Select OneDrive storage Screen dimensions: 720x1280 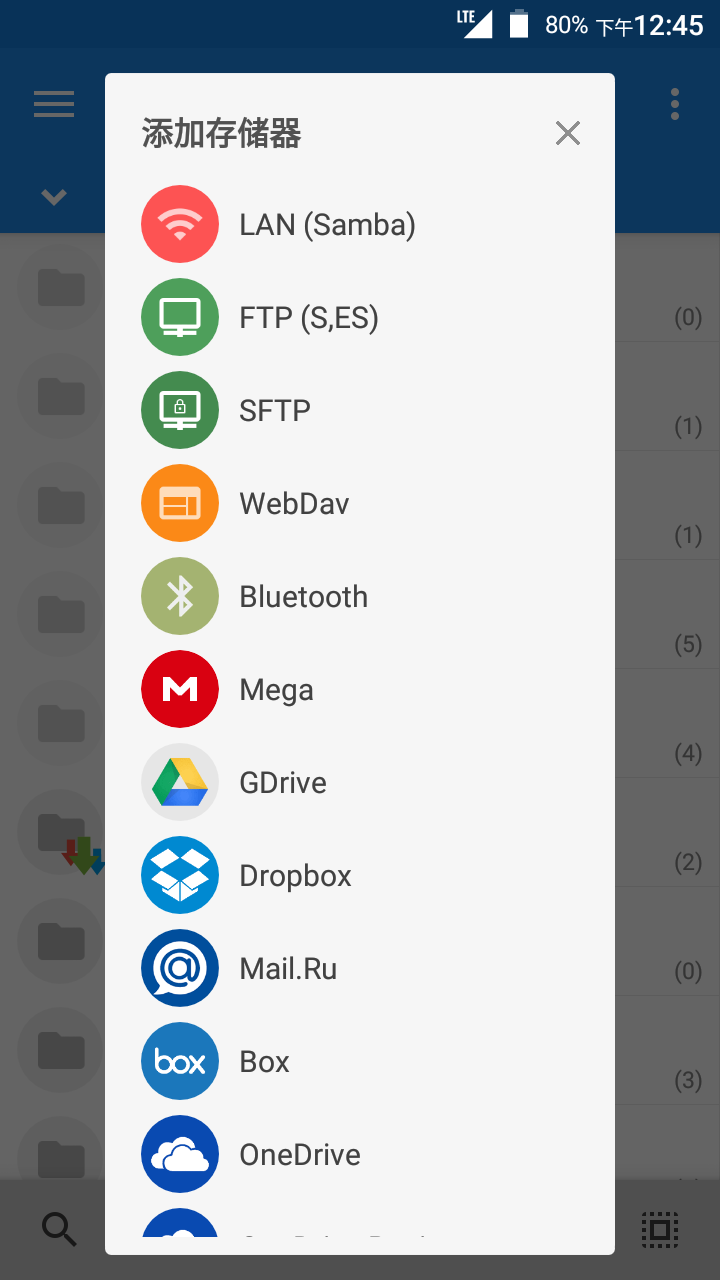coord(360,1155)
